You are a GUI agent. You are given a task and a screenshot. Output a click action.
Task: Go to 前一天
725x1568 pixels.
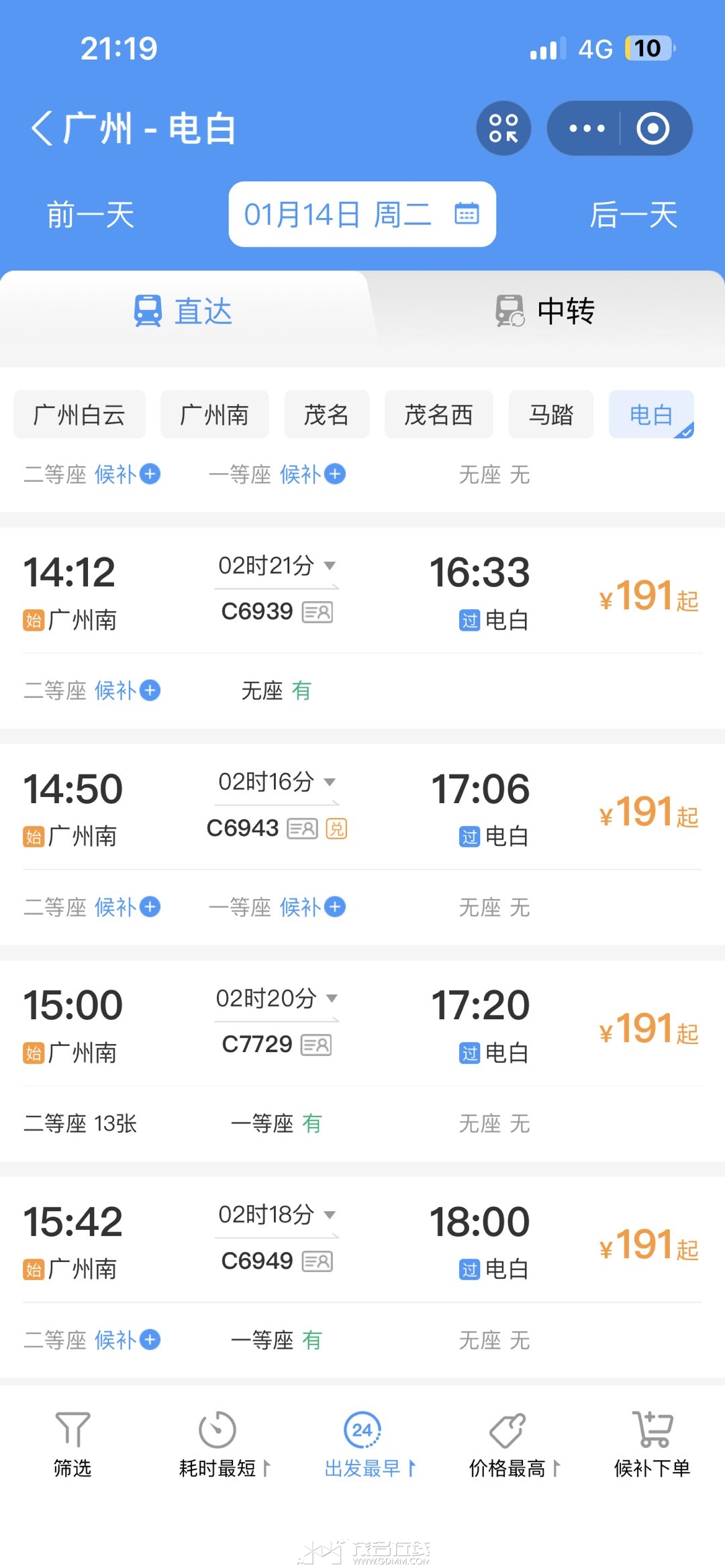coord(91,215)
